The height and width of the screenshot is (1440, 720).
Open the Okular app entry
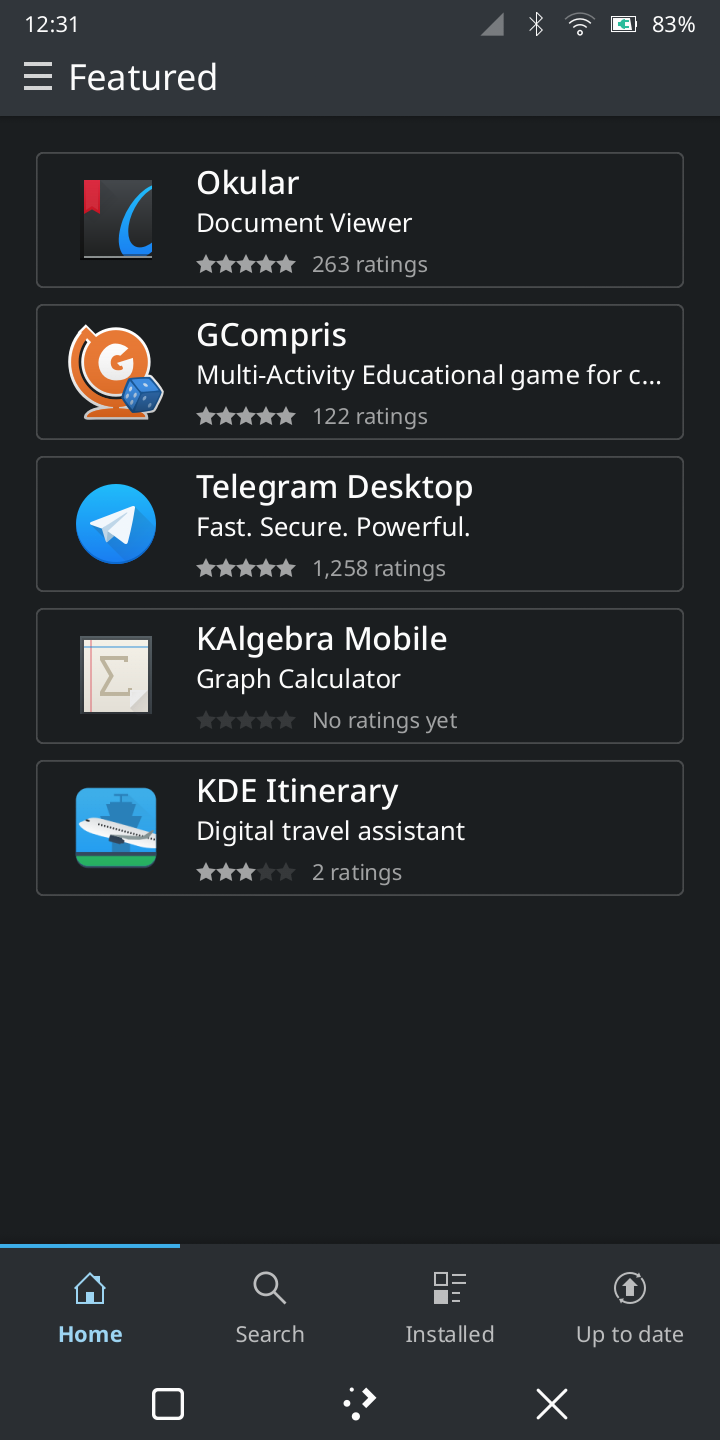360,219
